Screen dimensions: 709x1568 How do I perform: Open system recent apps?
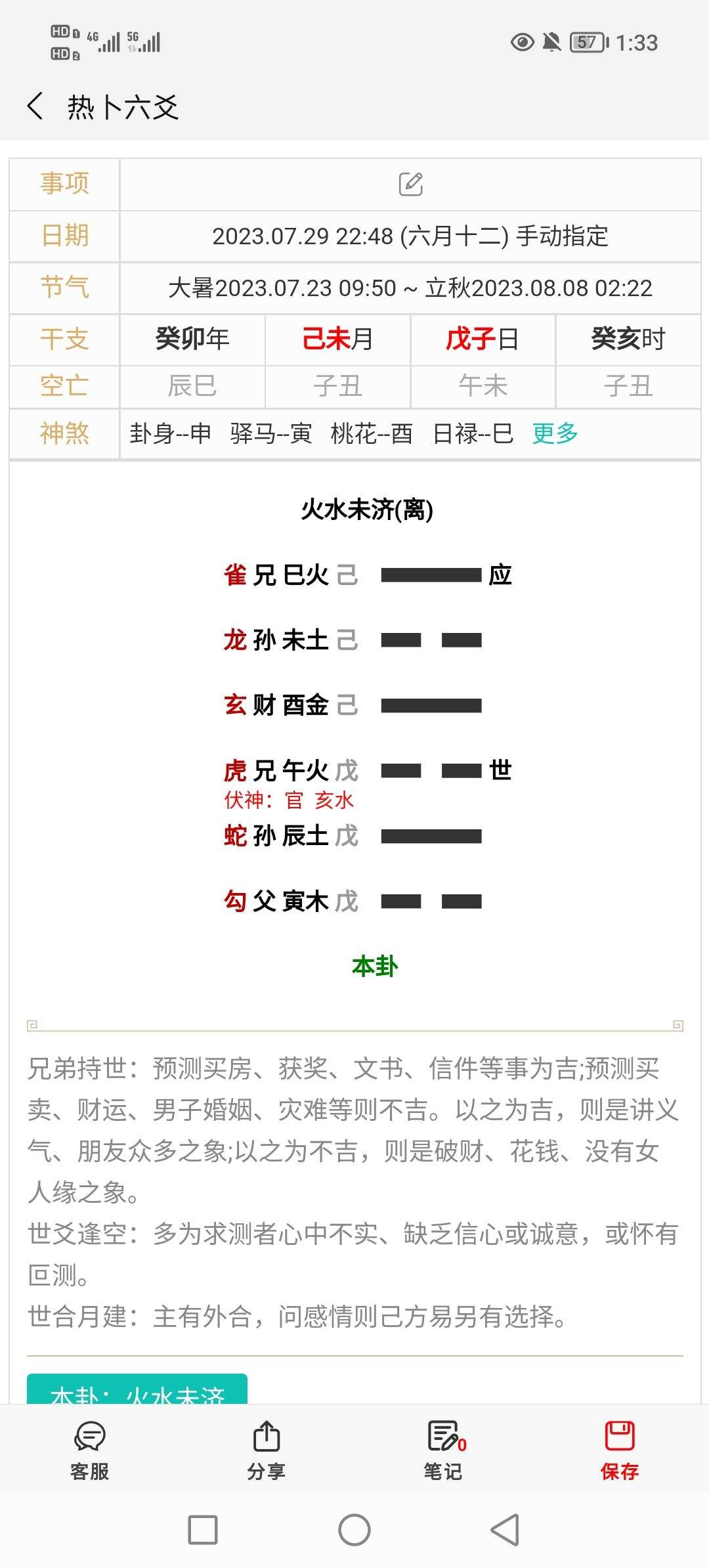click(203, 1529)
